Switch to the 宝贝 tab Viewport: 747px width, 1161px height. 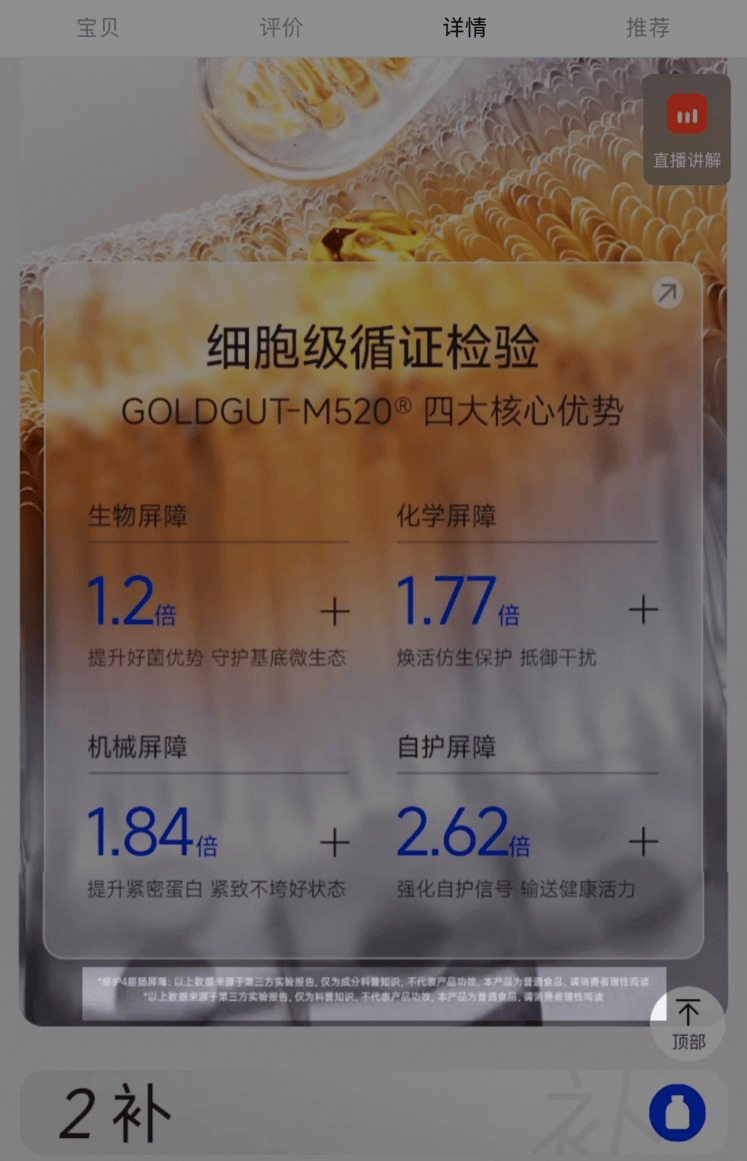pos(98,27)
